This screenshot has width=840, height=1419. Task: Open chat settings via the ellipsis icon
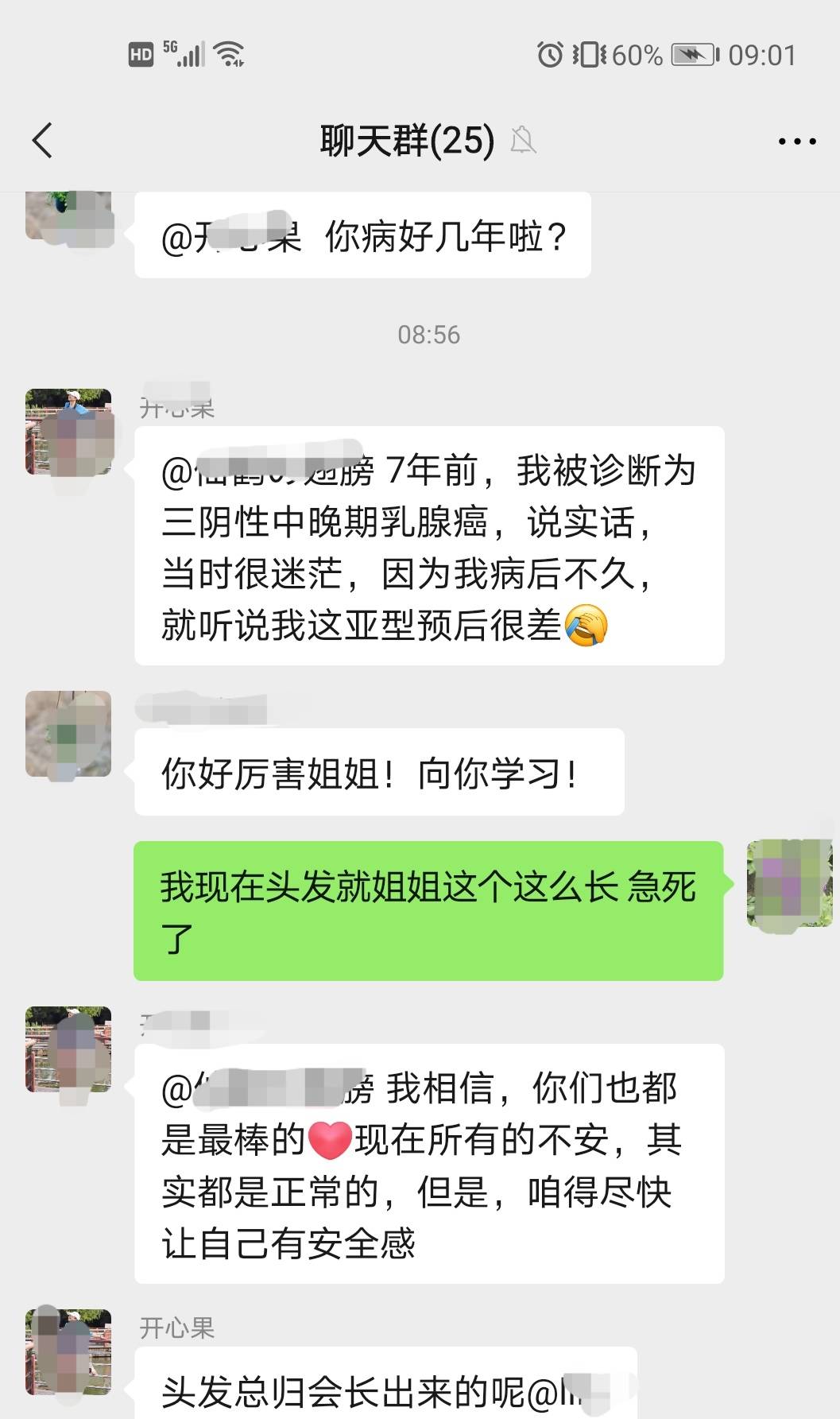coord(795,140)
